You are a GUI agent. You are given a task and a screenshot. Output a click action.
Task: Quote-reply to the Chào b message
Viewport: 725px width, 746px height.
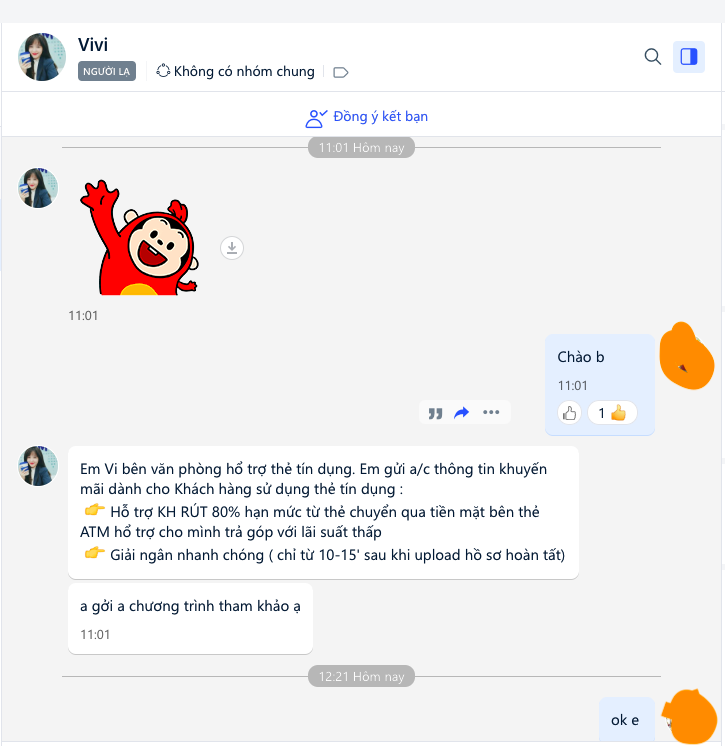coord(435,413)
